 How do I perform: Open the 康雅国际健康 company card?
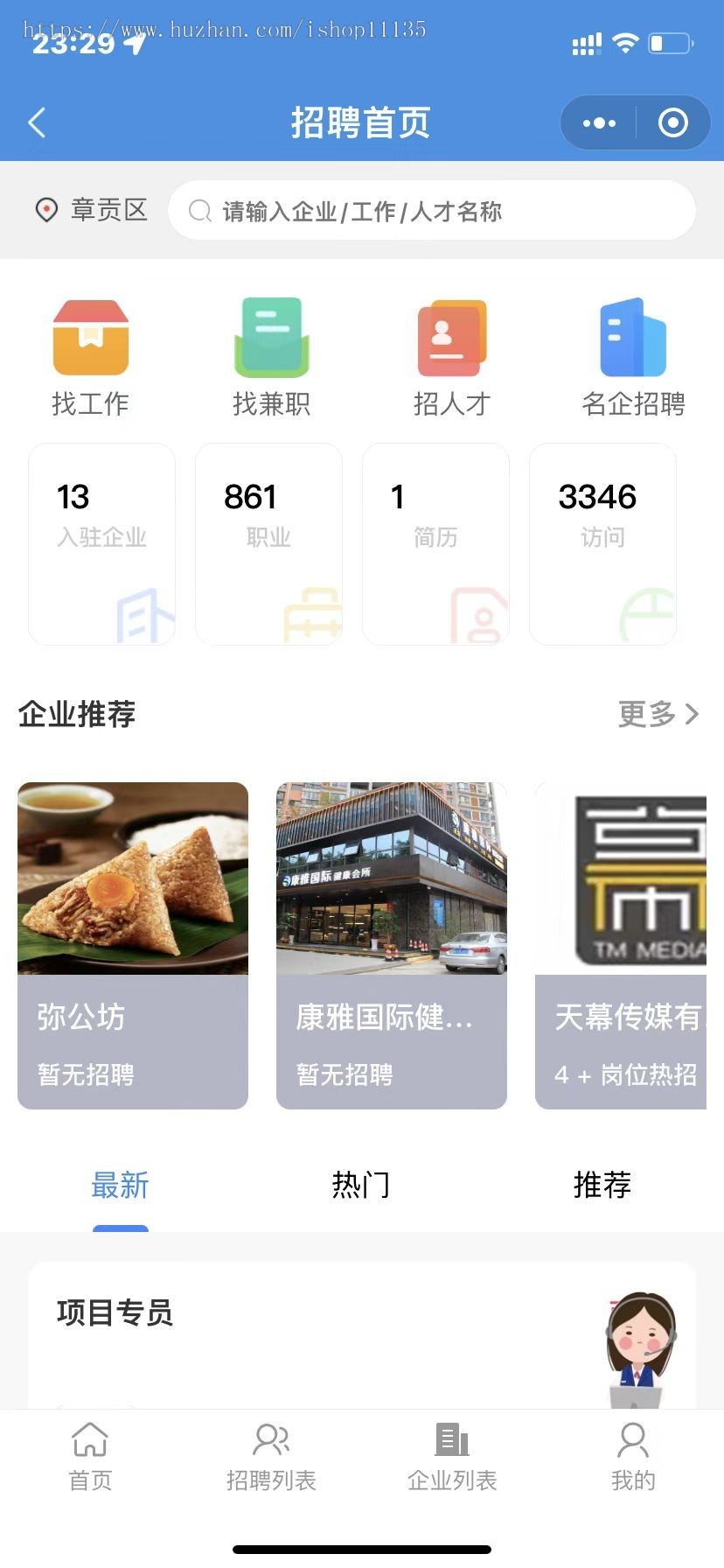point(392,945)
